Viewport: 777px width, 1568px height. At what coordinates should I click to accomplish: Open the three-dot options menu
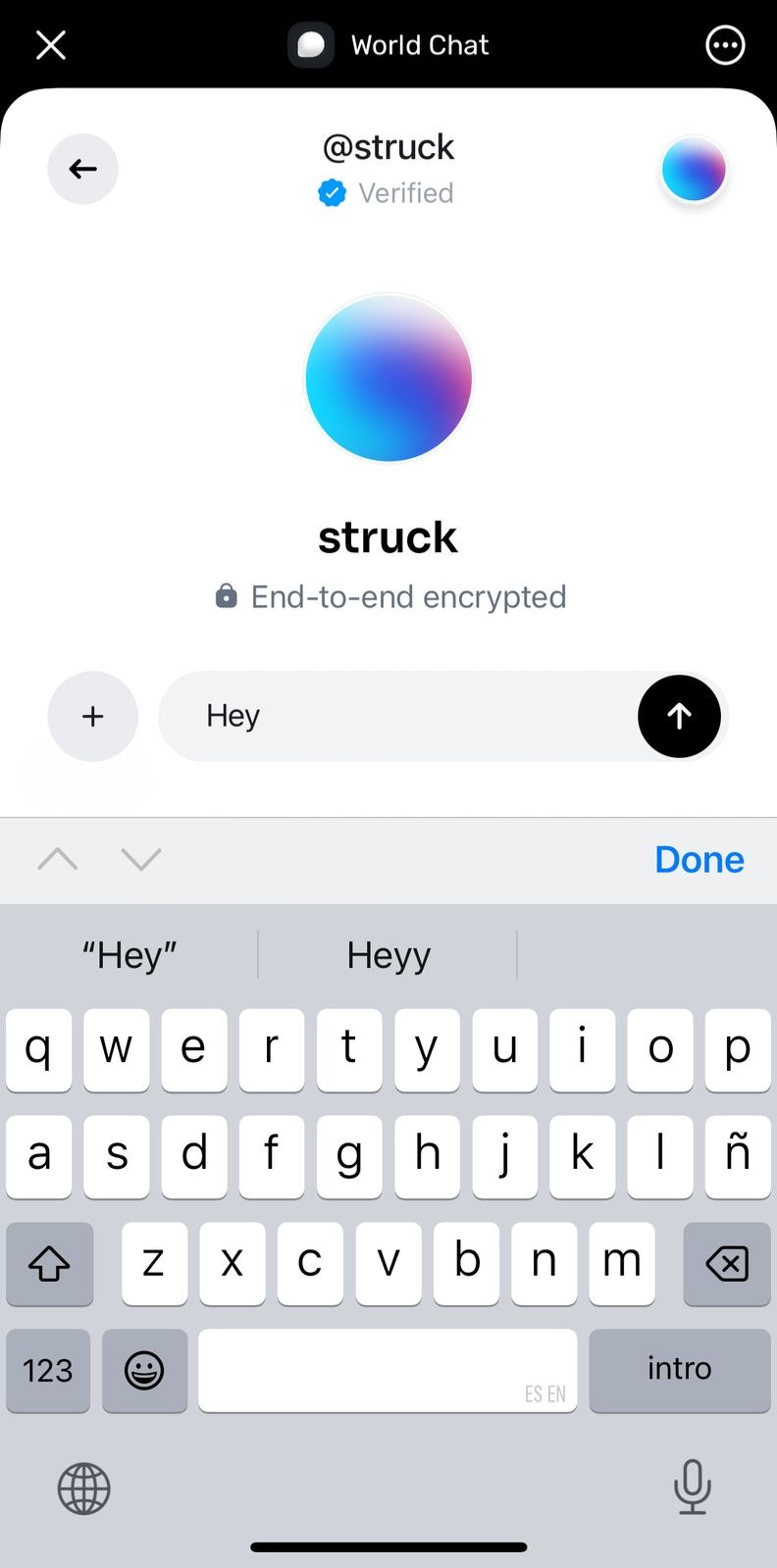point(725,45)
